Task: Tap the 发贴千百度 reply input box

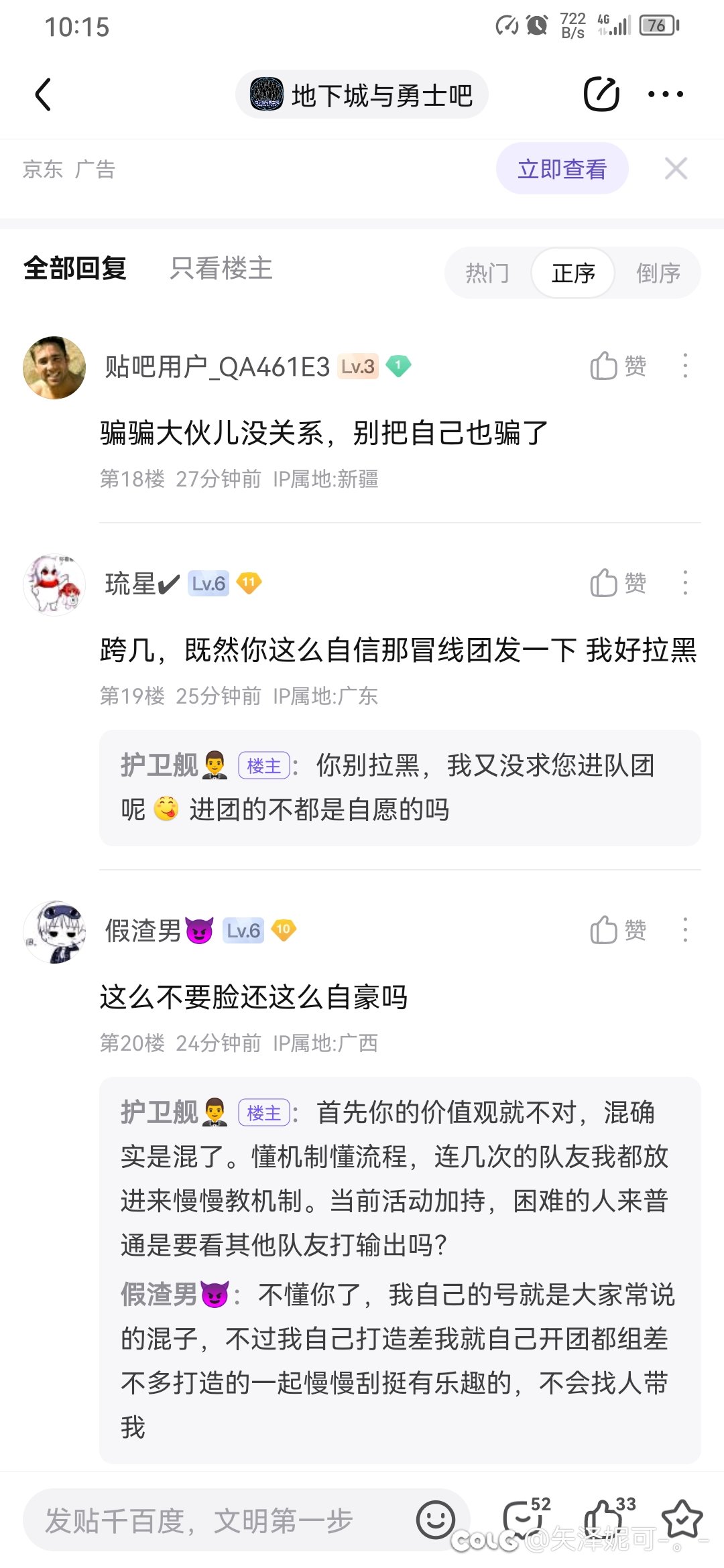Action: (215, 1520)
